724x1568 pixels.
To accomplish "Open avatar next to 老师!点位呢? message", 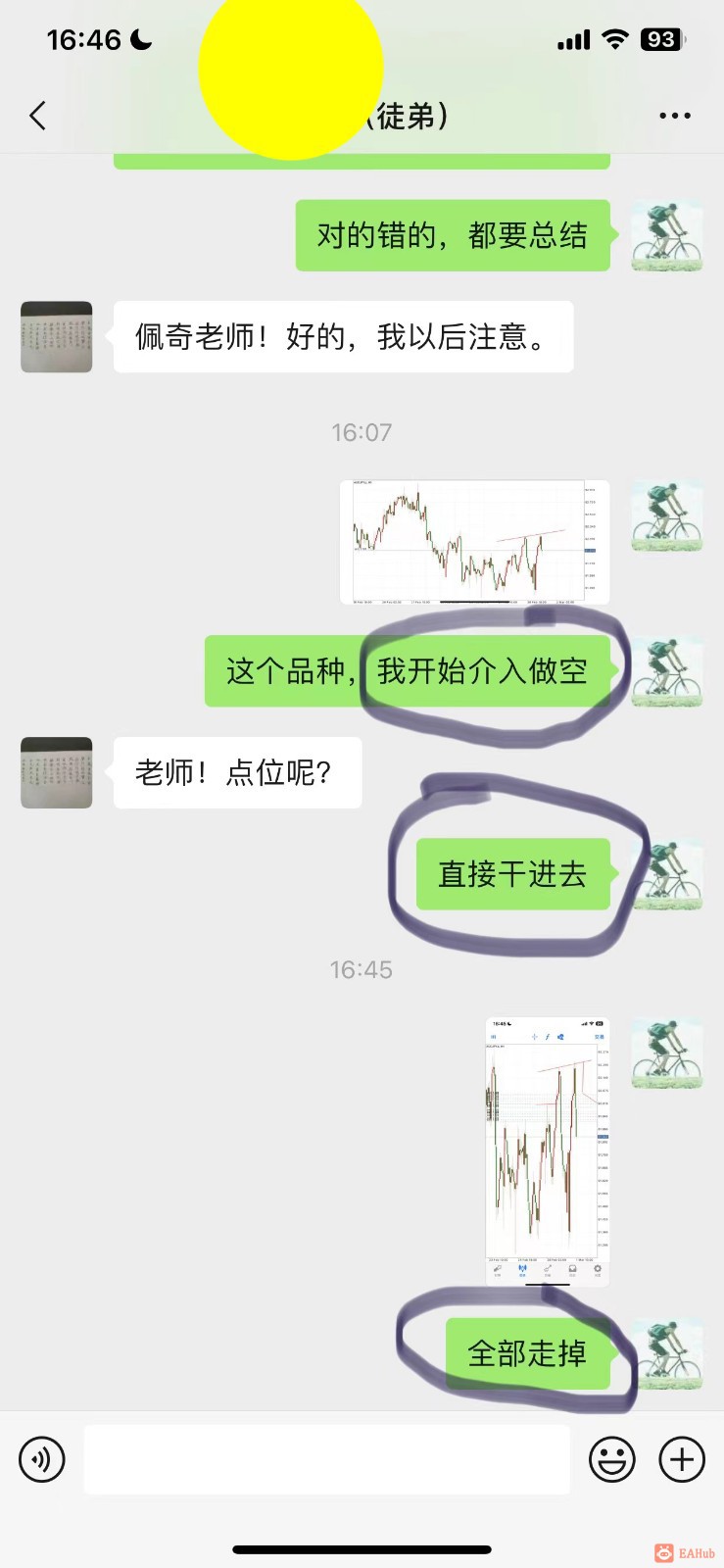I will [x=57, y=772].
